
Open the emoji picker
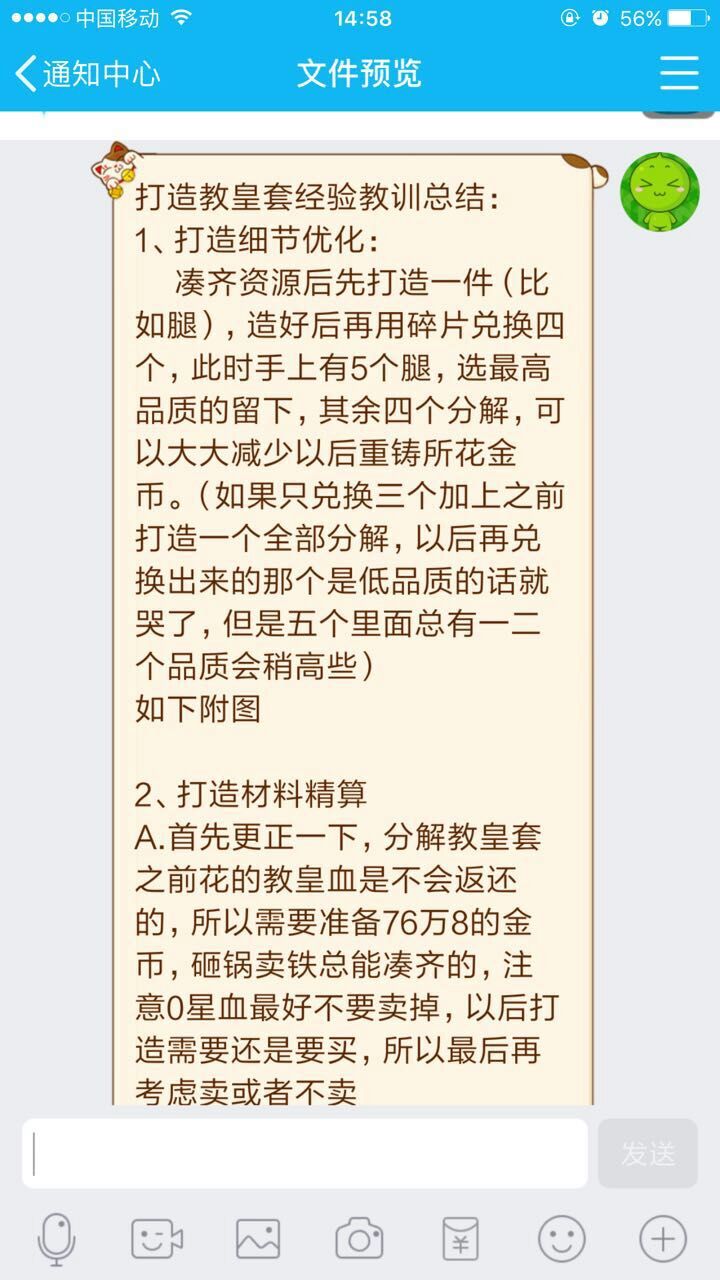(561, 1239)
